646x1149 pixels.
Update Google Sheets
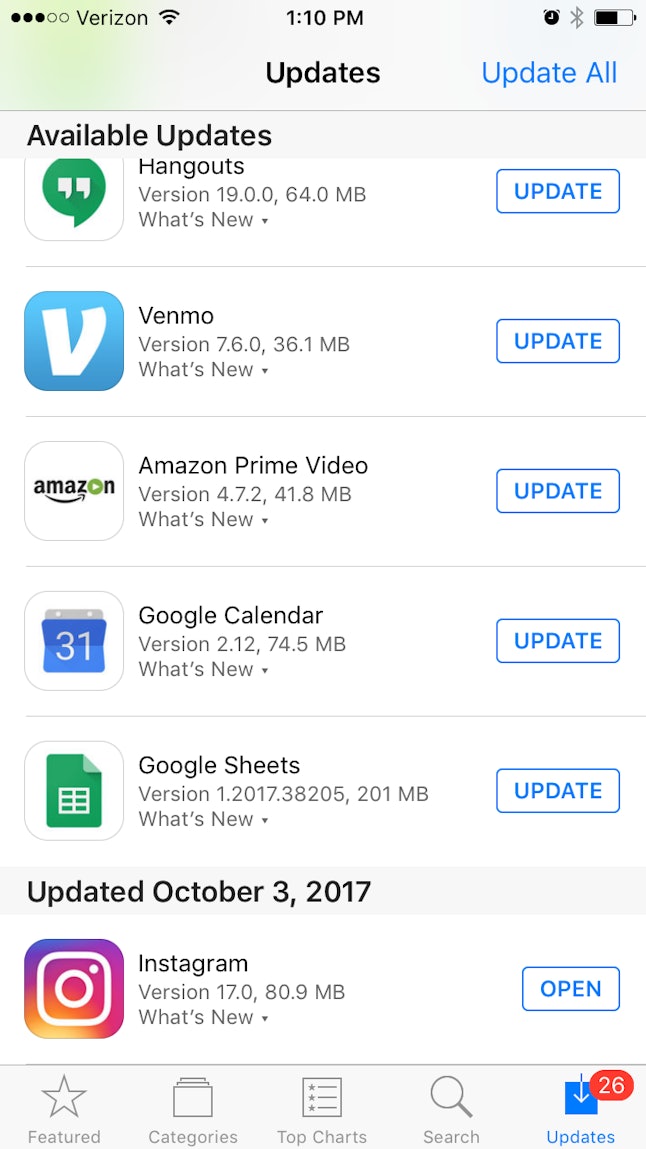tap(557, 791)
